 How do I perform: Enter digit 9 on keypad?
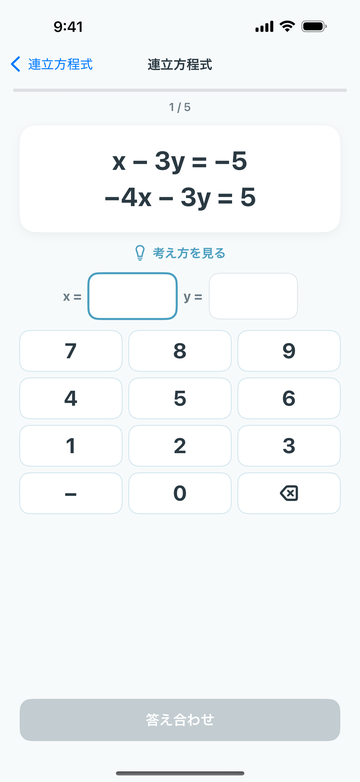(289, 351)
